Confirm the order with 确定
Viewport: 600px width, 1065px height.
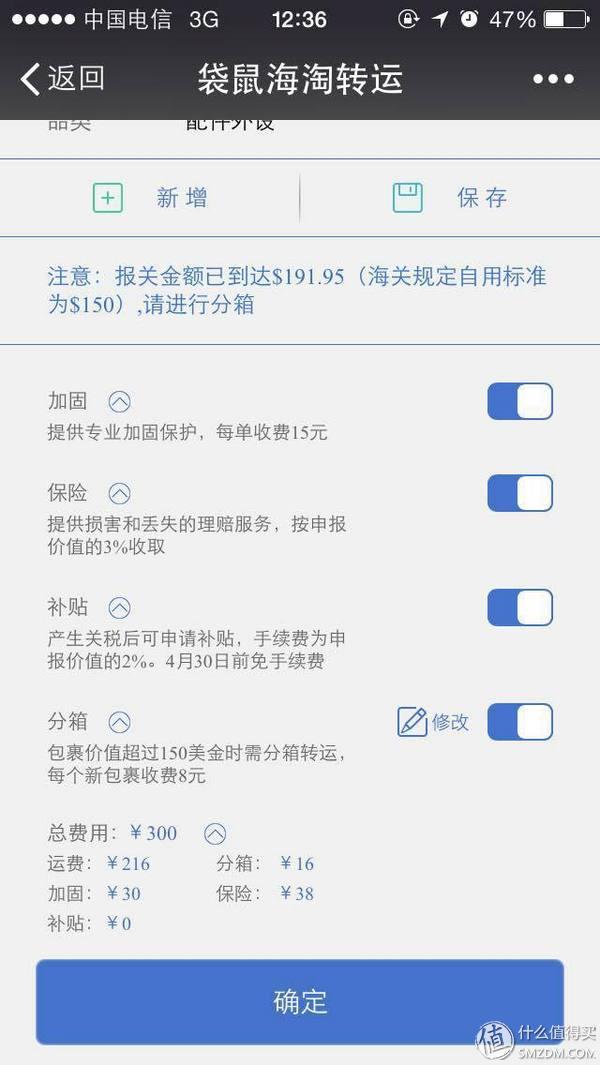[300, 1002]
